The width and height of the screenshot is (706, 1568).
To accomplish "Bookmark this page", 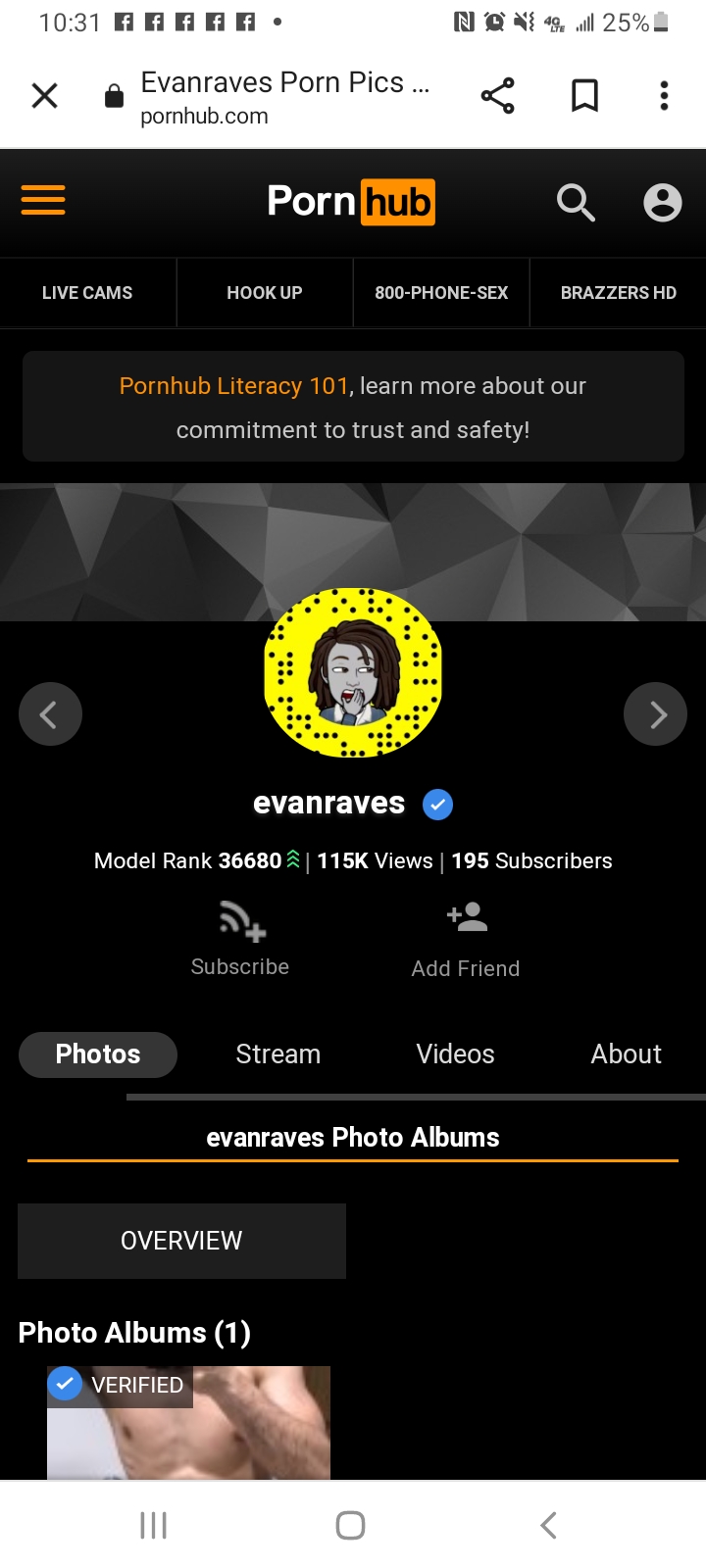I will 584,96.
